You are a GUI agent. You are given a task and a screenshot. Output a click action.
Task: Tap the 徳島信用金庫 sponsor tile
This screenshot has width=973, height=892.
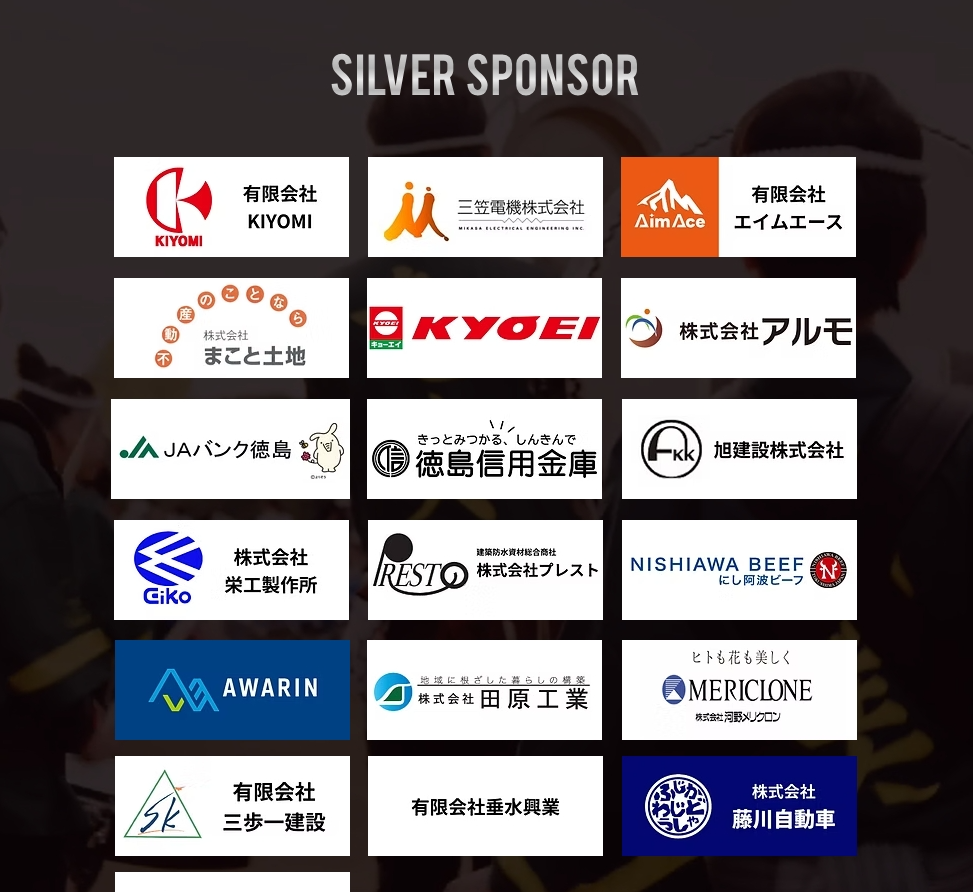485,449
